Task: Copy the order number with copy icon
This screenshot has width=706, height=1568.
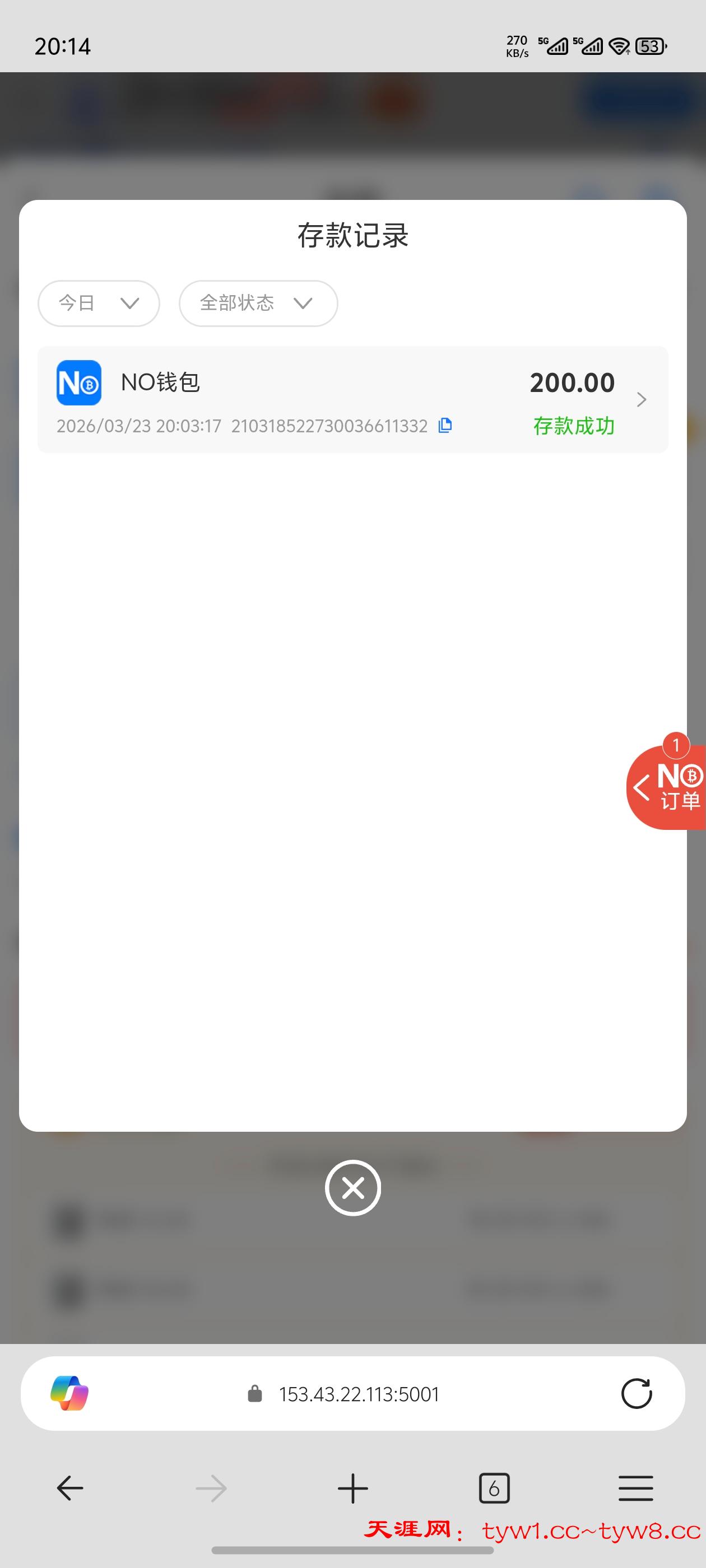Action: point(445,425)
